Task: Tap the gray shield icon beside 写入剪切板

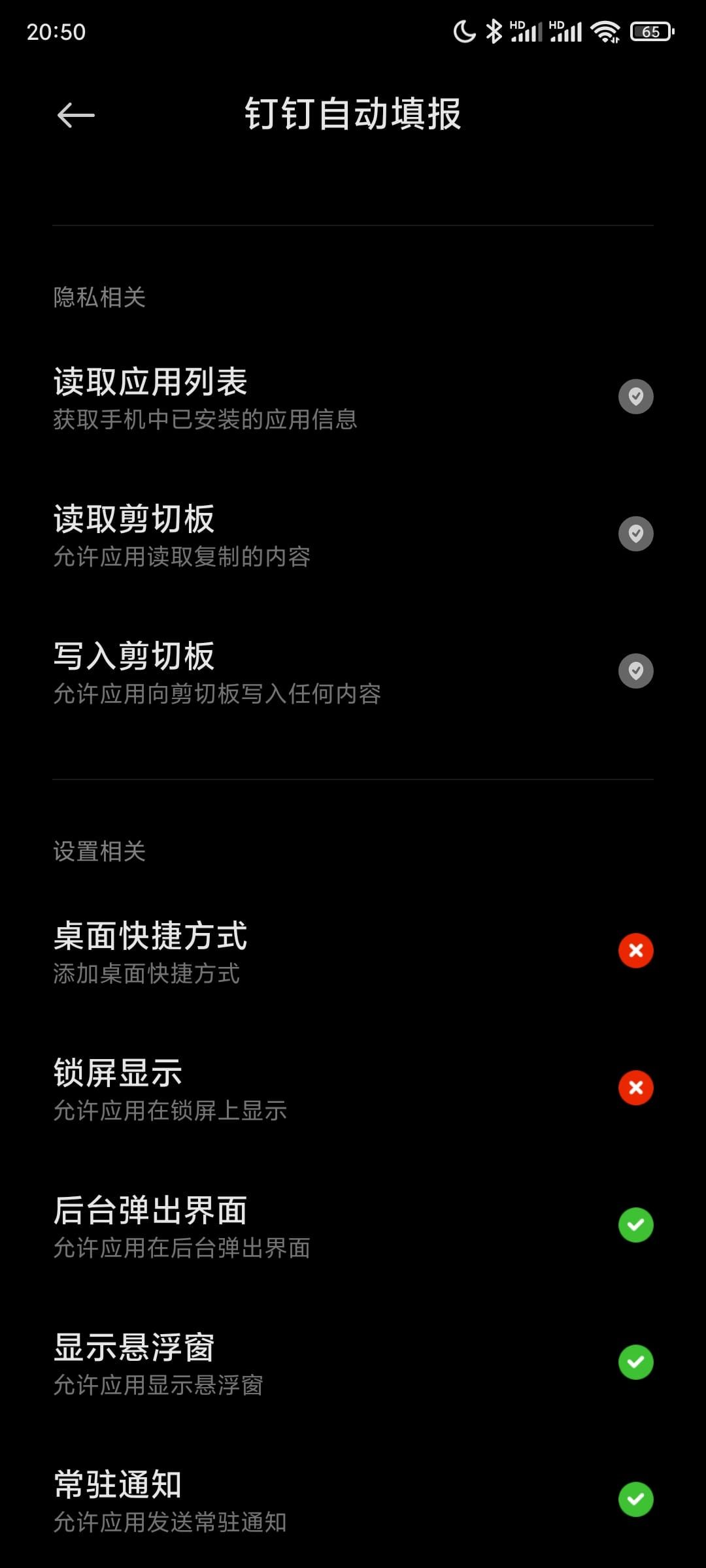Action: point(635,670)
